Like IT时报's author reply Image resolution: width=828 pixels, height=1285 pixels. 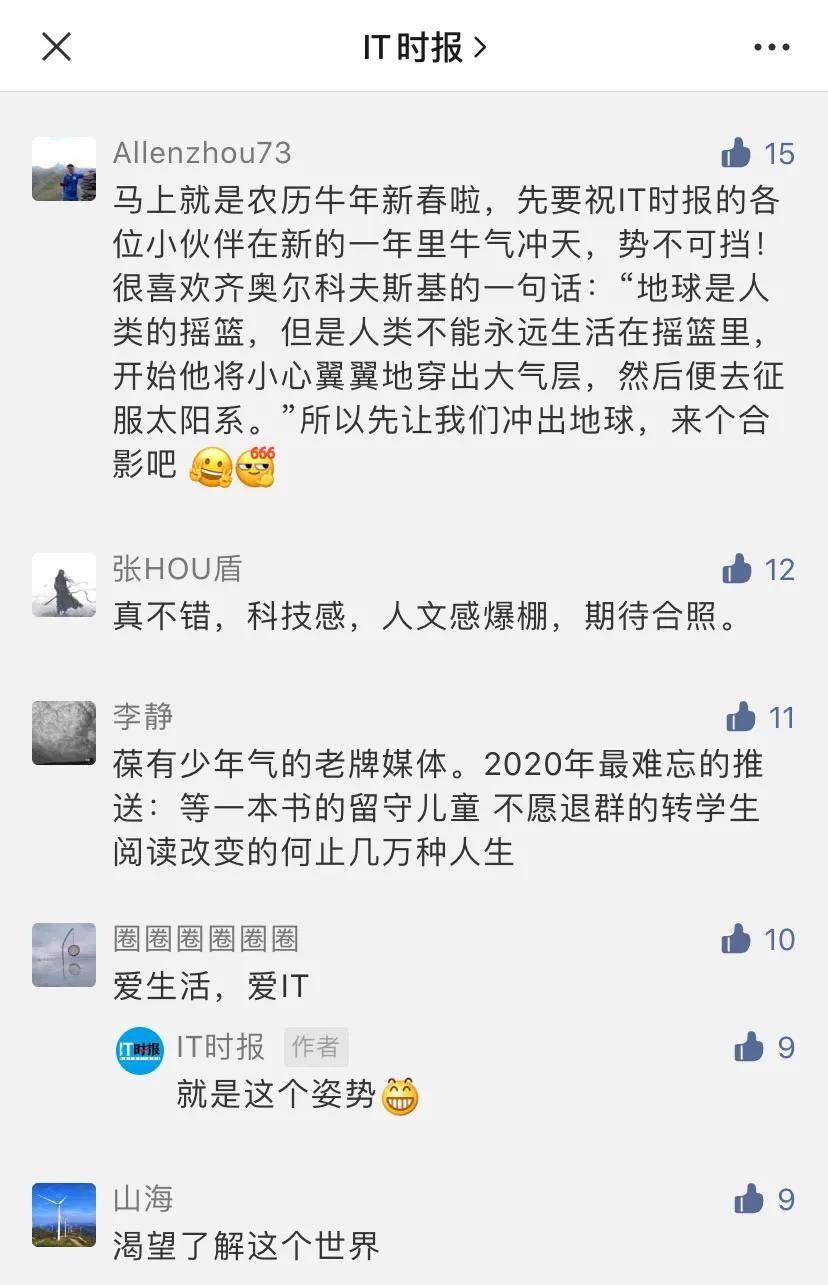[x=749, y=1047]
